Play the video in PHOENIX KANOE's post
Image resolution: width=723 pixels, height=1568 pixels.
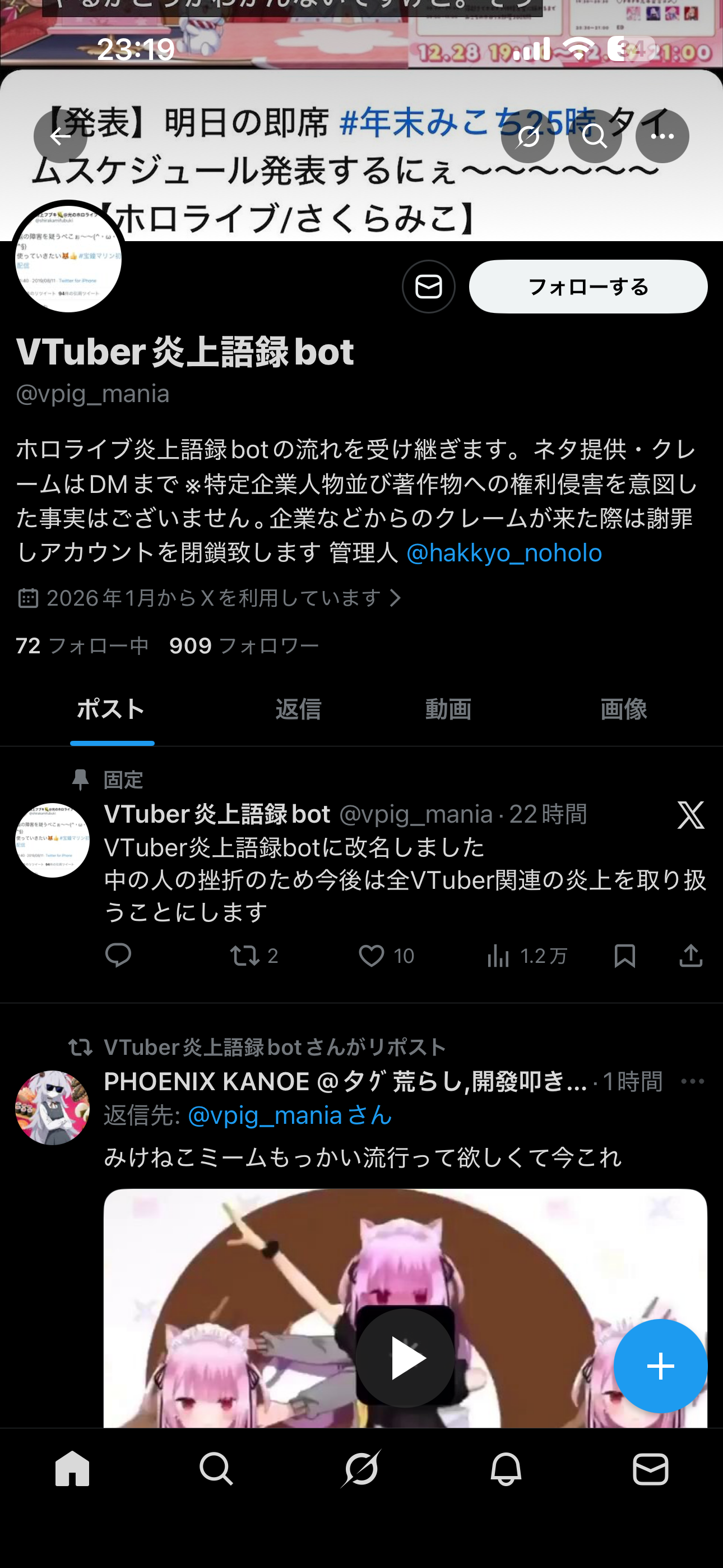coord(405,1357)
